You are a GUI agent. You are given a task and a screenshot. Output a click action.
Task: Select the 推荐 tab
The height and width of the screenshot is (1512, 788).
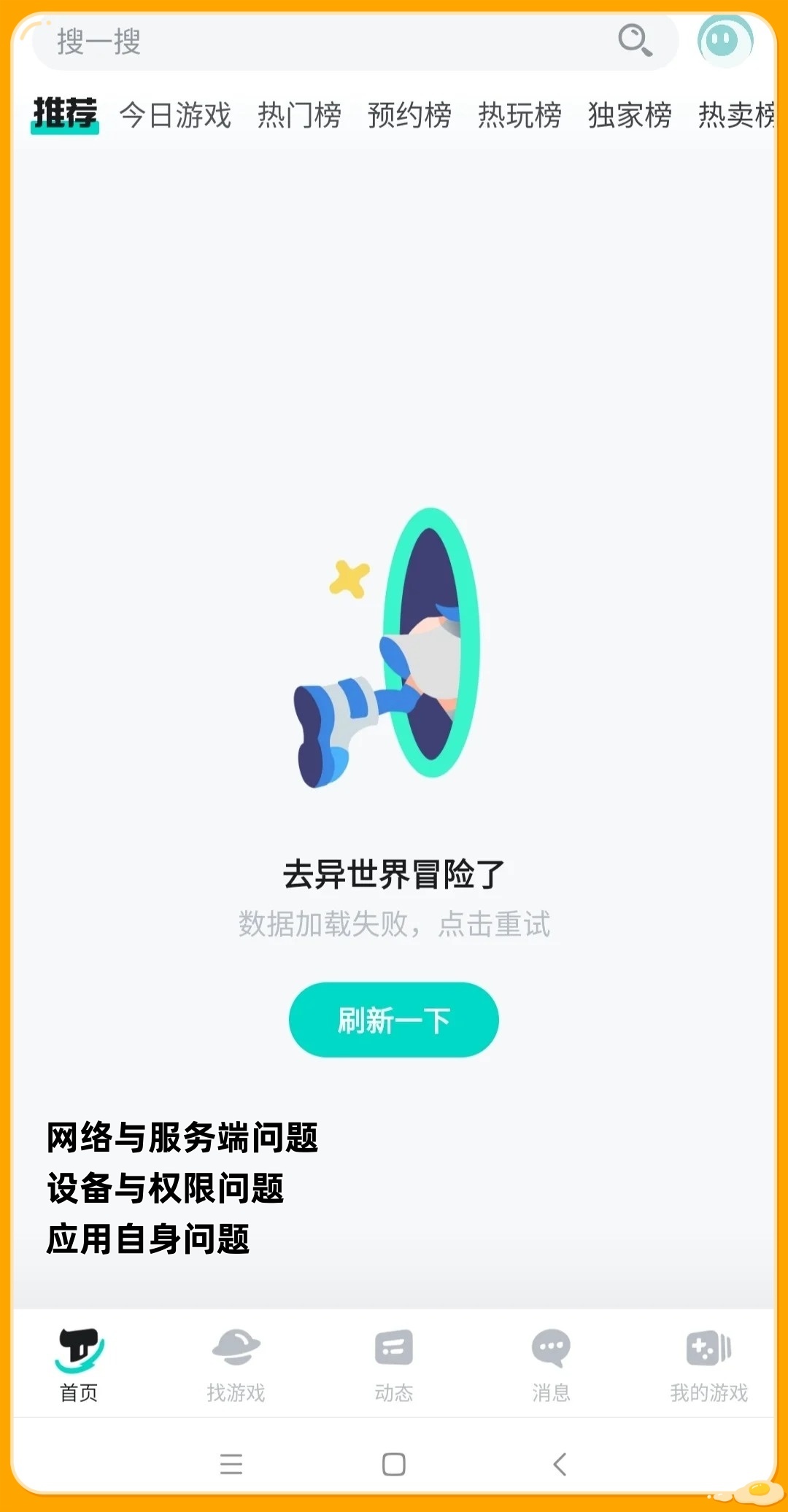(65, 115)
